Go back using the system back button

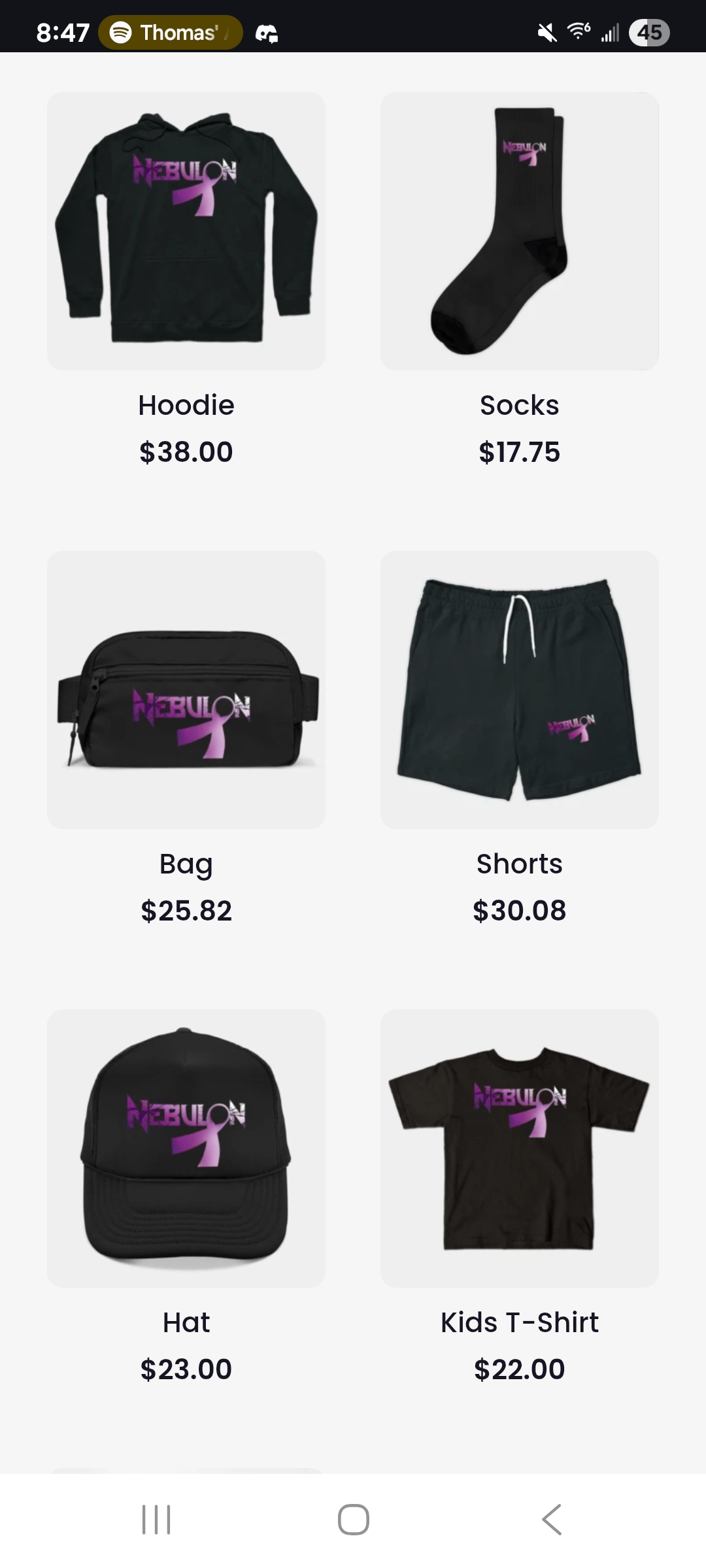[x=551, y=1520]
